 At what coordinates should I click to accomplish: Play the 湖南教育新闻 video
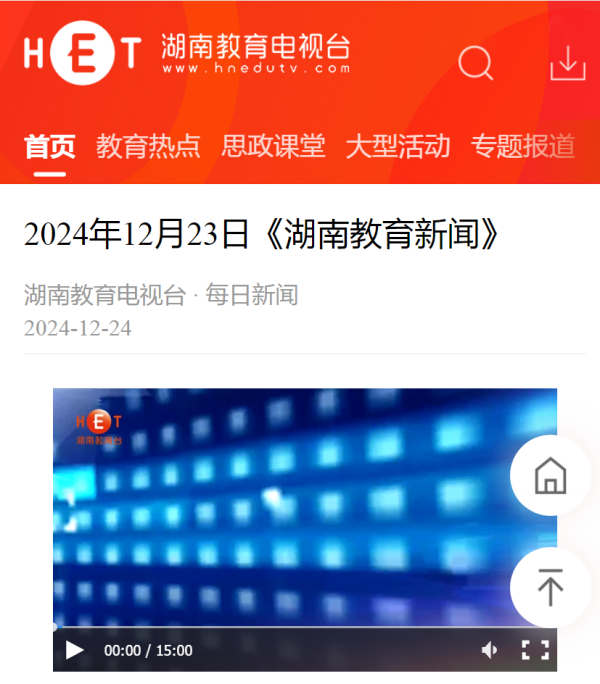coord(75,650)
